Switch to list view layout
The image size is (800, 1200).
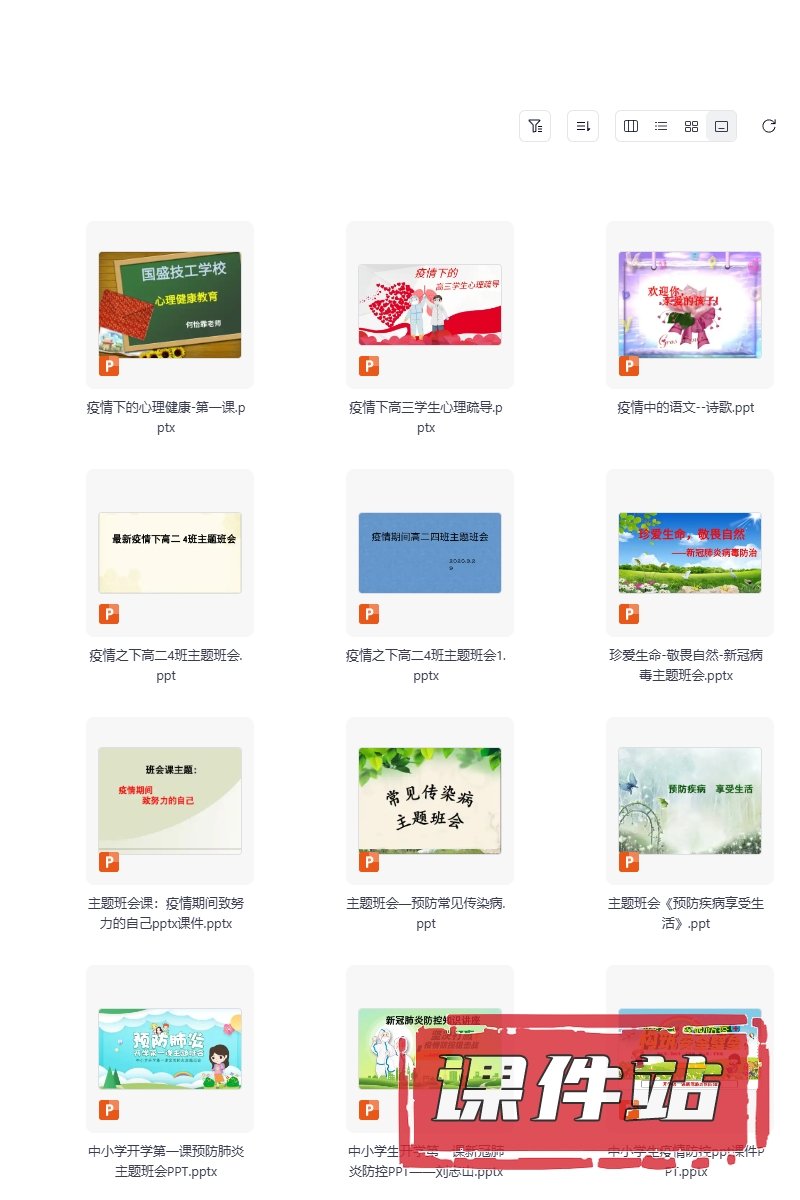tap(661, 126)
